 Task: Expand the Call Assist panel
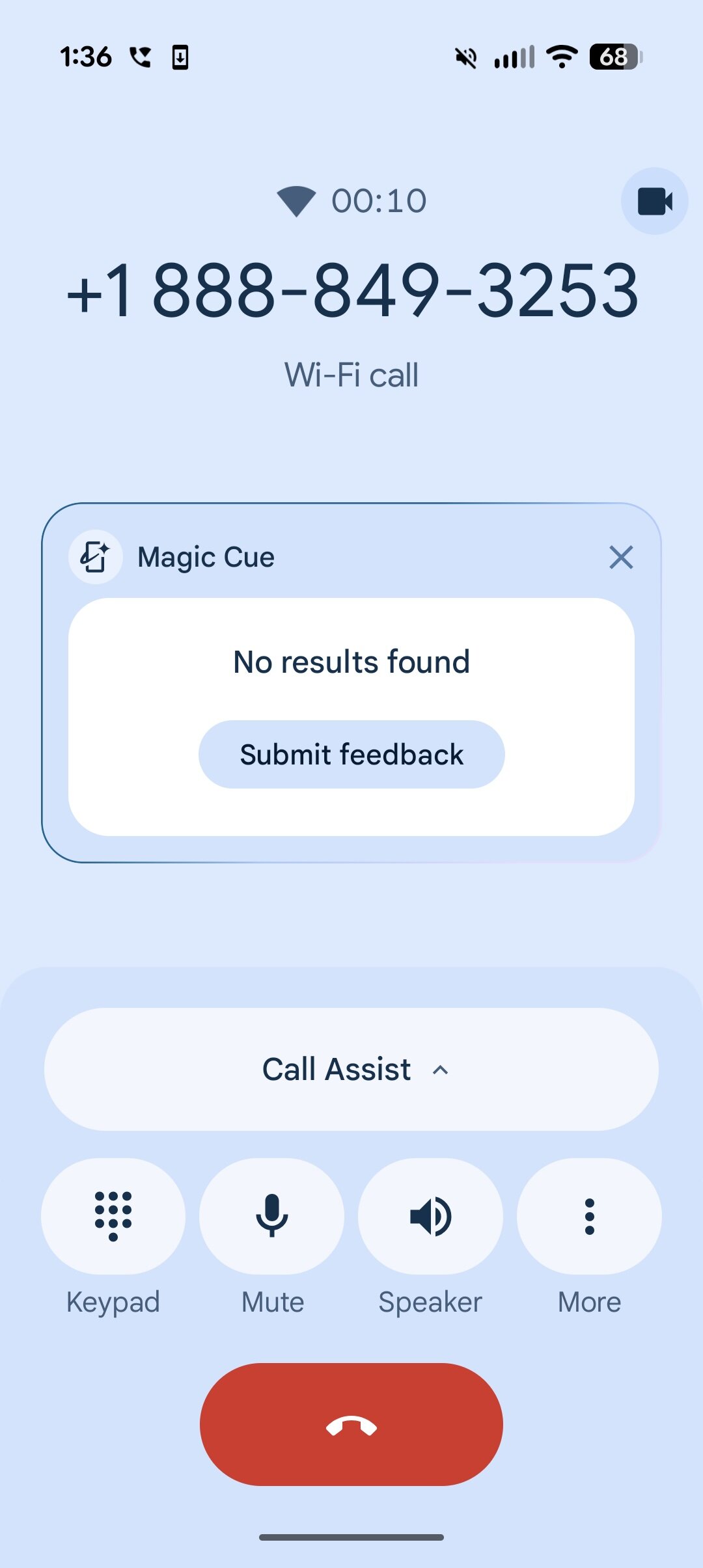point(351,1069)
